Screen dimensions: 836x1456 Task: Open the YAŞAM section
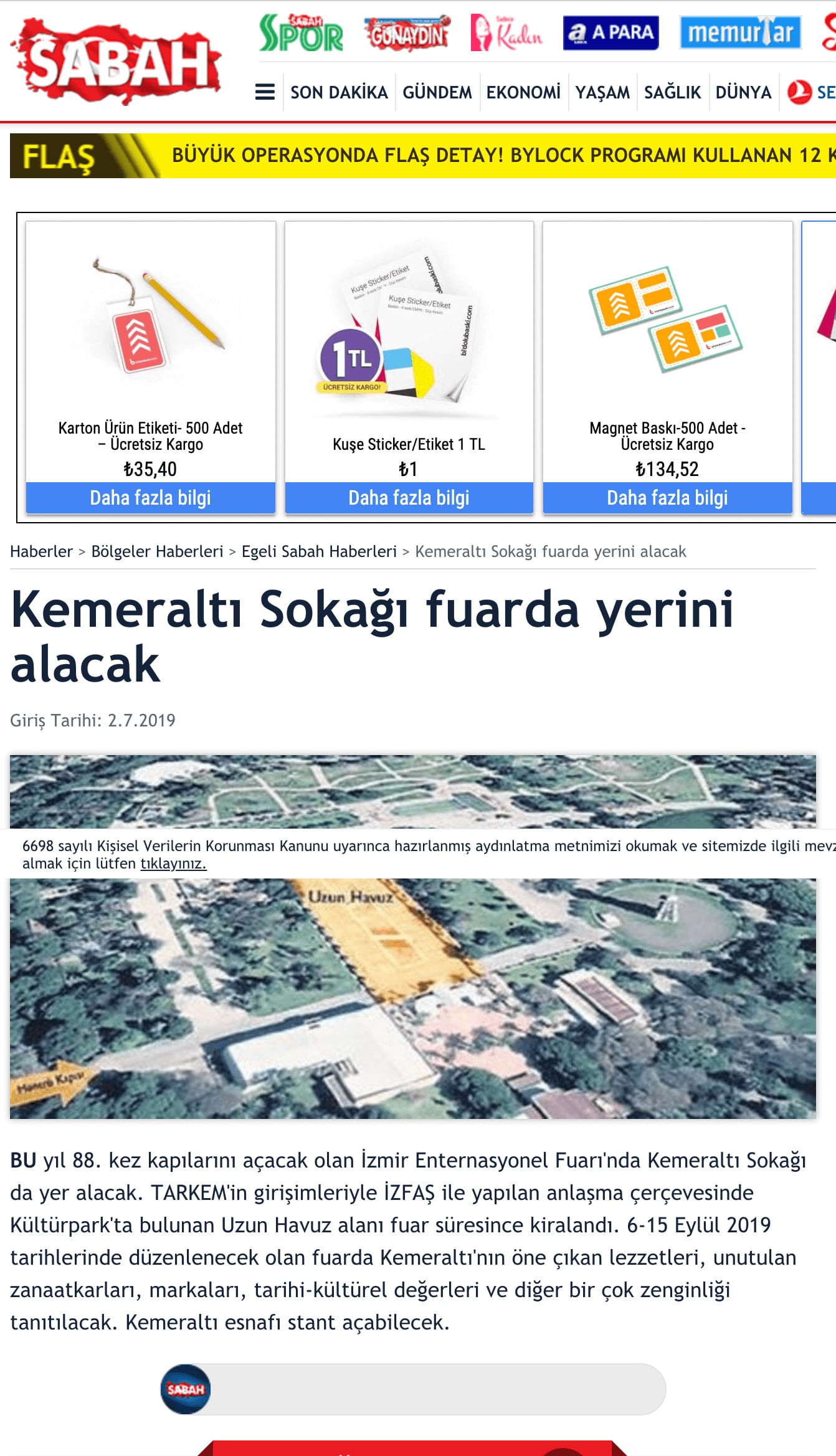602,92
